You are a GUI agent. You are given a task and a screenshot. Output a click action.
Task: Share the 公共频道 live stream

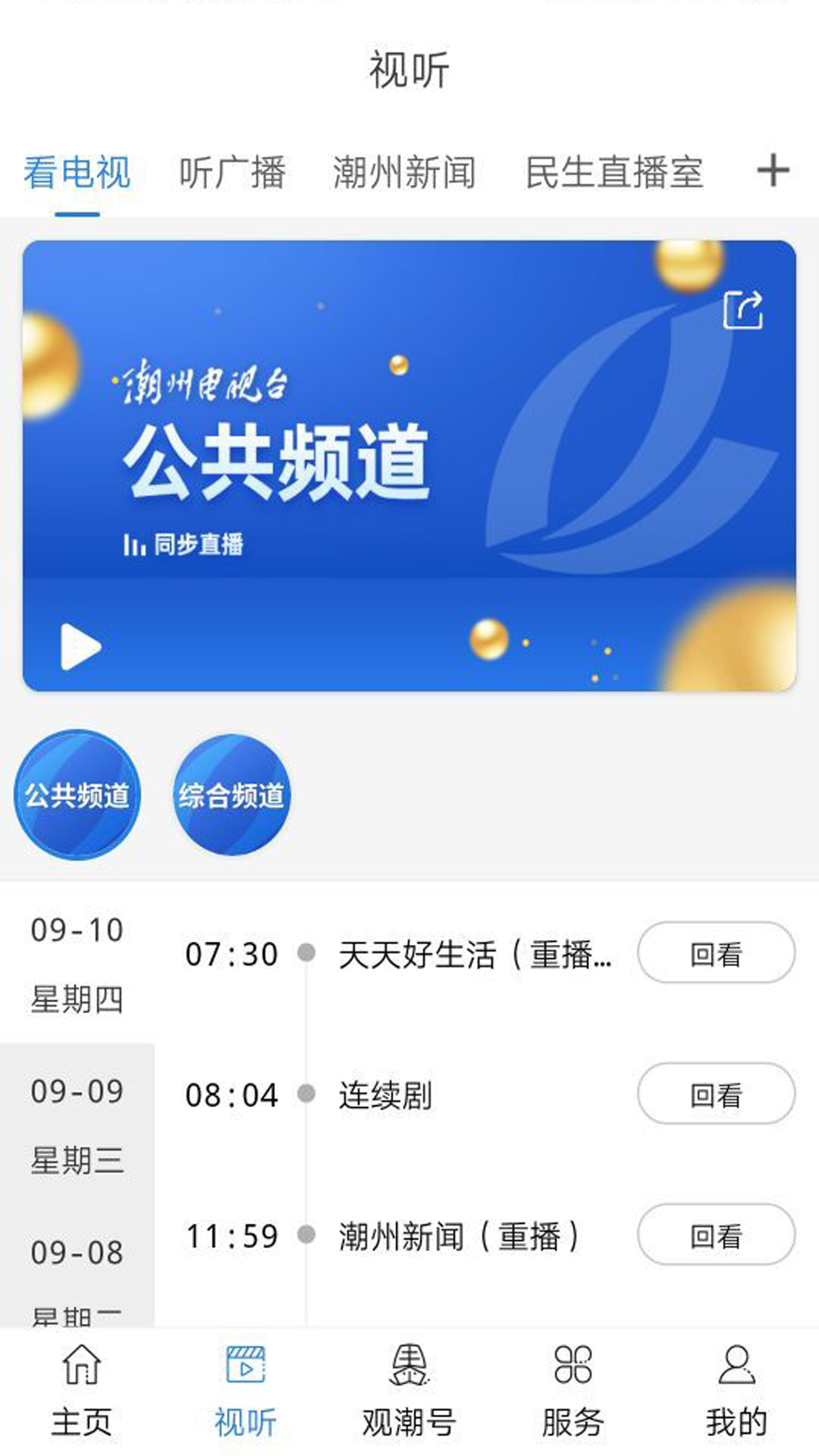click(742, 310)
